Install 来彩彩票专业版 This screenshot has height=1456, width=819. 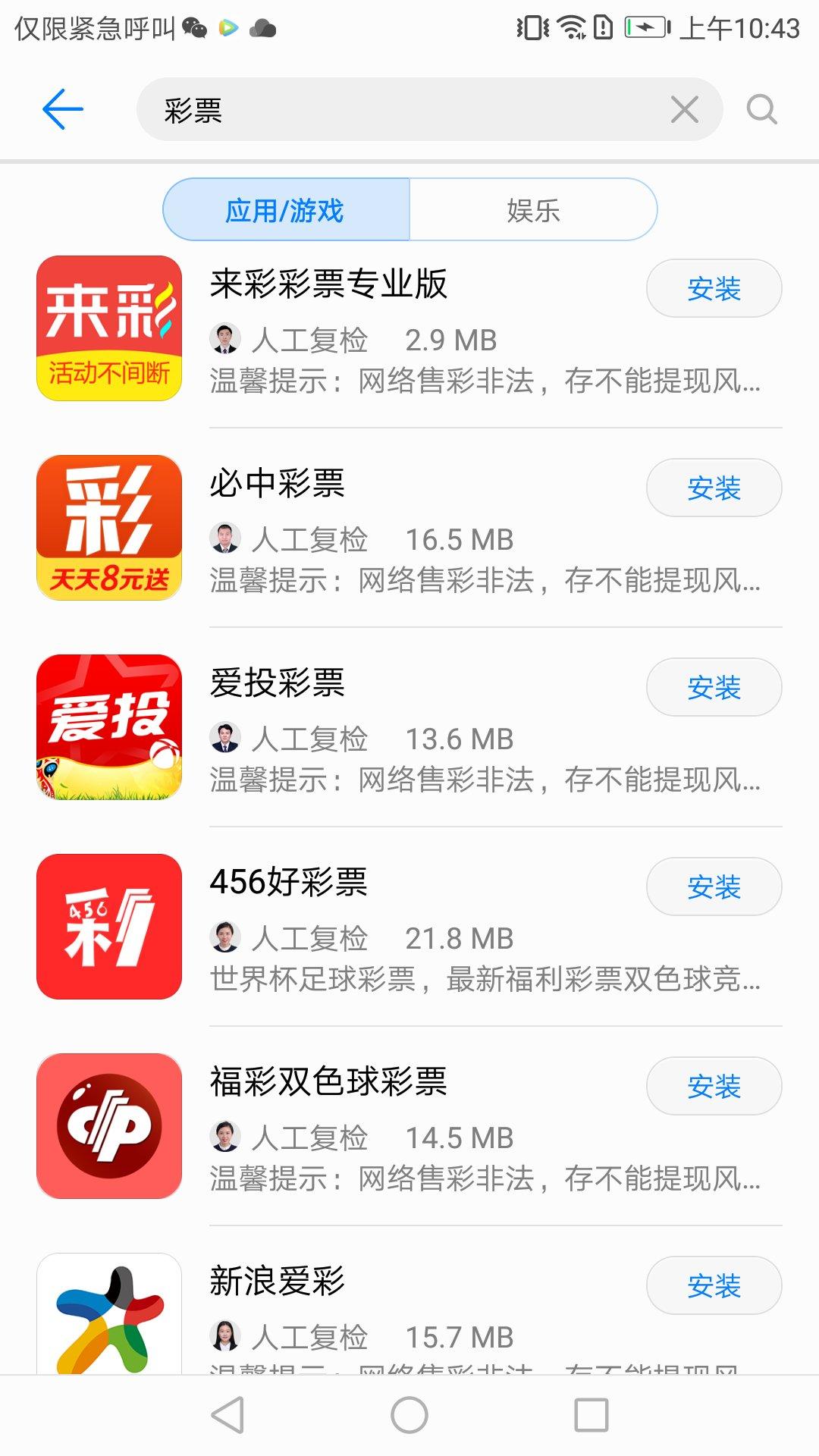click(x=714, y=289)
